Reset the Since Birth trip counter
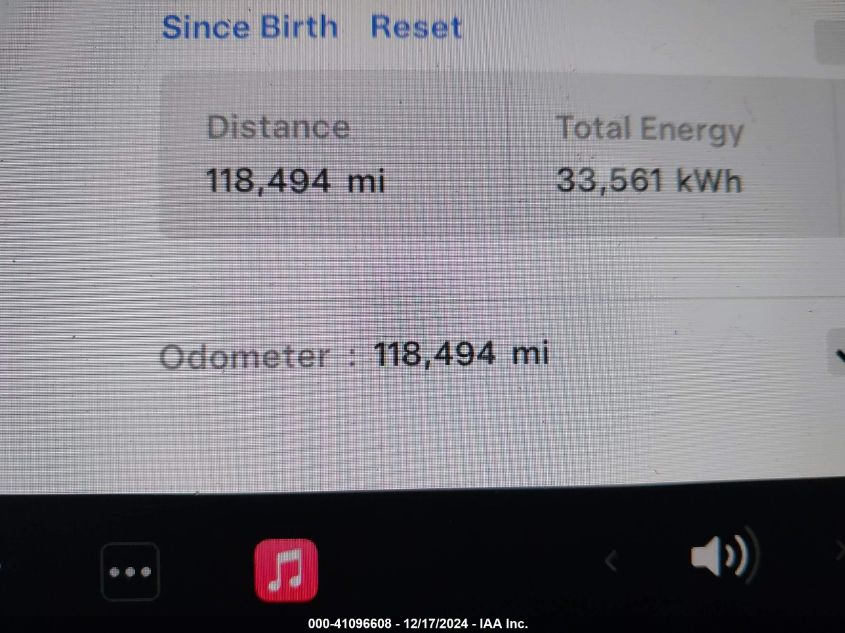This screenshot has height=633, width=845. point(416,27)
